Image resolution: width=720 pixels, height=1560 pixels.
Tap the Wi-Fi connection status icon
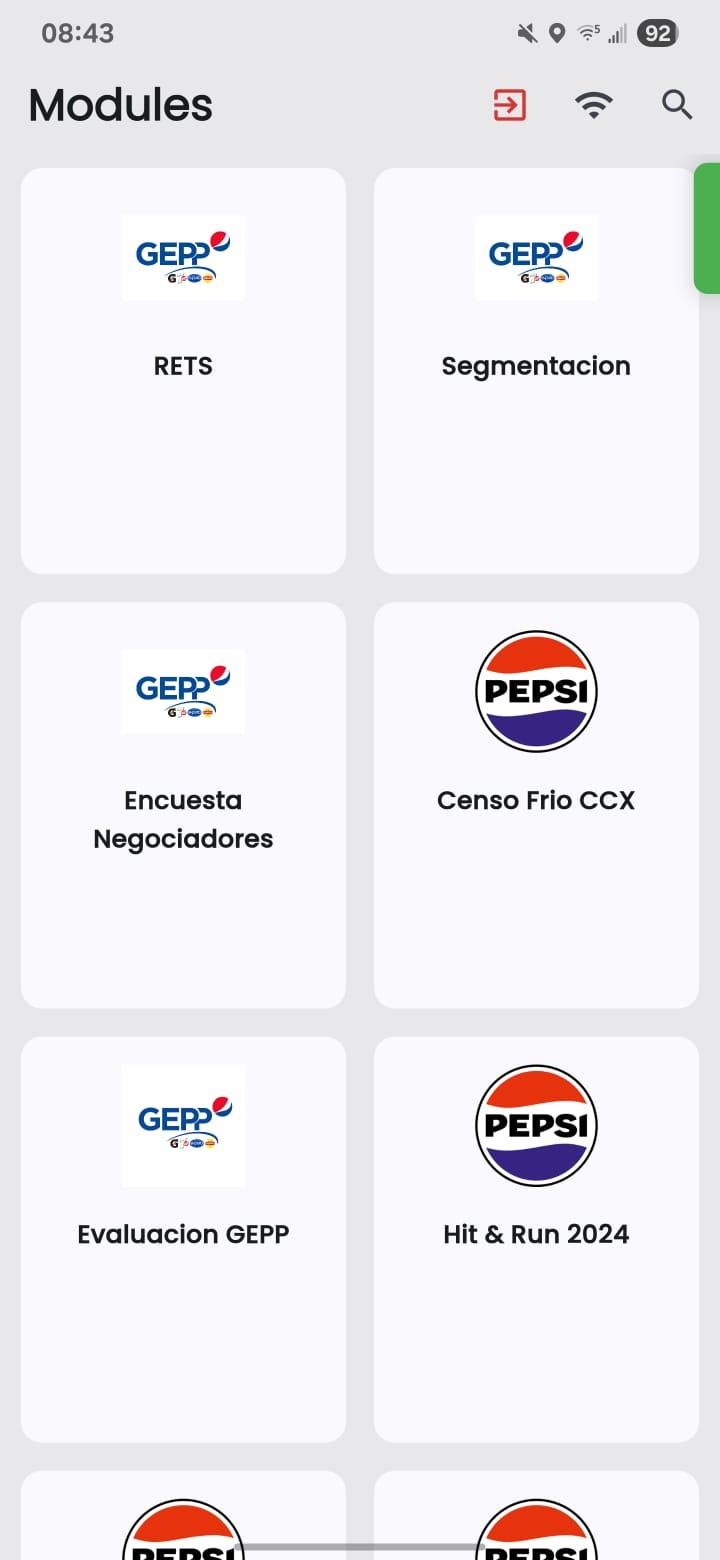tap(594, 105)
